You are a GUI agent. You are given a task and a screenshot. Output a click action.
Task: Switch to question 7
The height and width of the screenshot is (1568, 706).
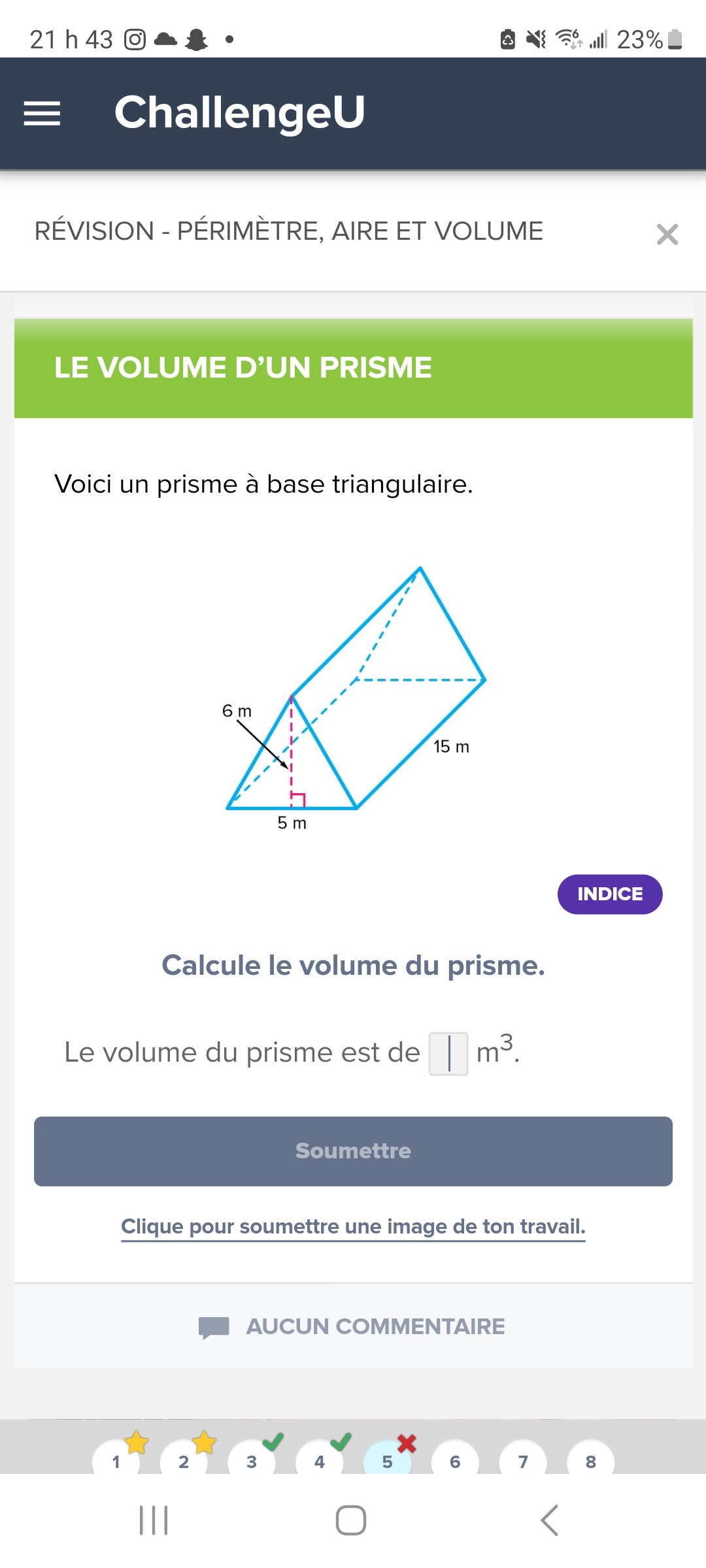tap(523, 1461)
